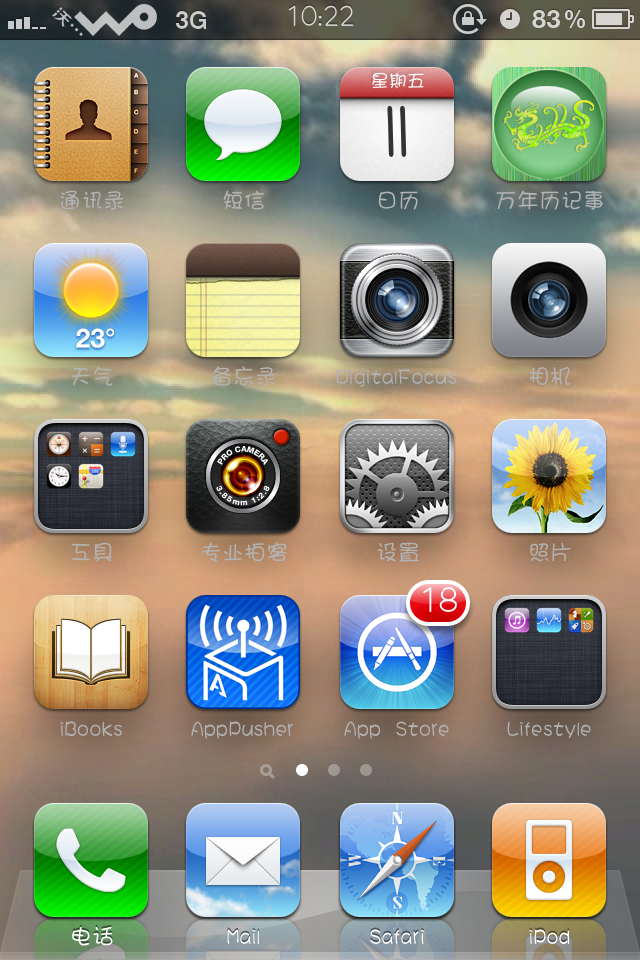Screen dimensions: 640x960
Task: Open Mail from the dock
Action: 243,860
